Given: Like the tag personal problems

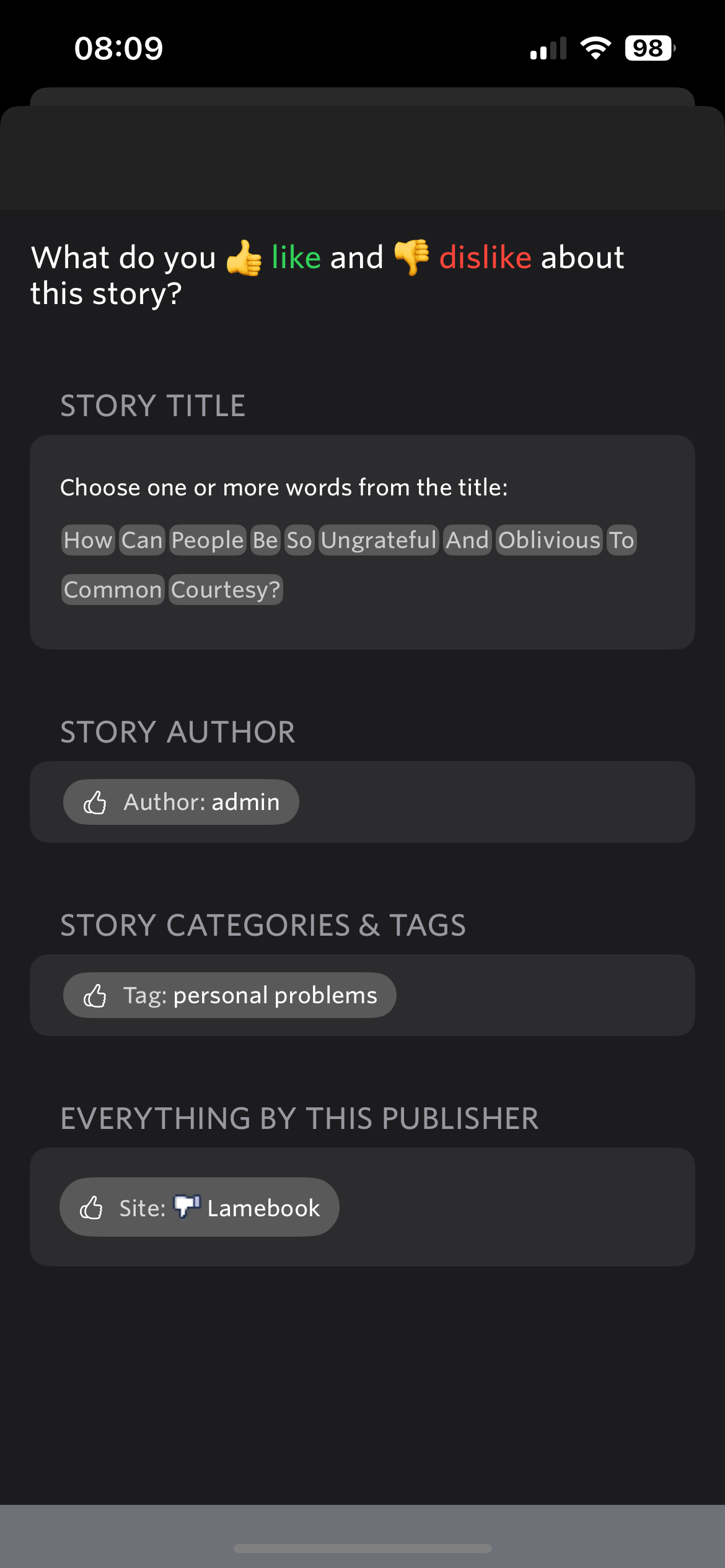Looking at the screenshot, I should (229, 995).
